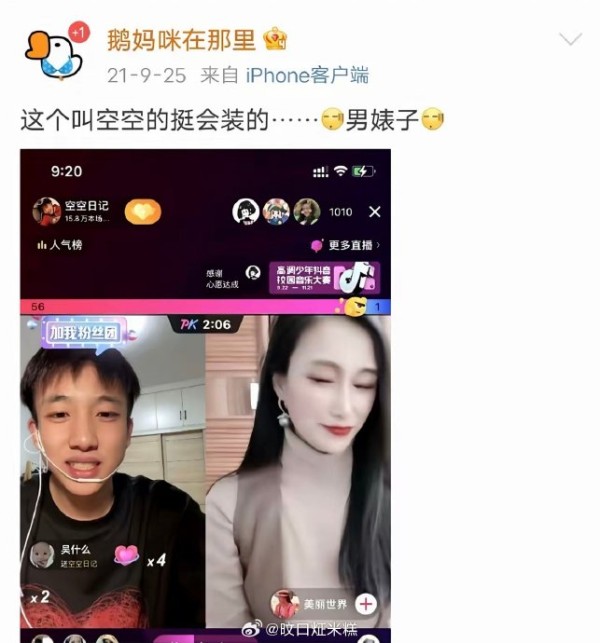View the attached live-stream screenshot image
The image size is (600, 643).
click(205, 395)
